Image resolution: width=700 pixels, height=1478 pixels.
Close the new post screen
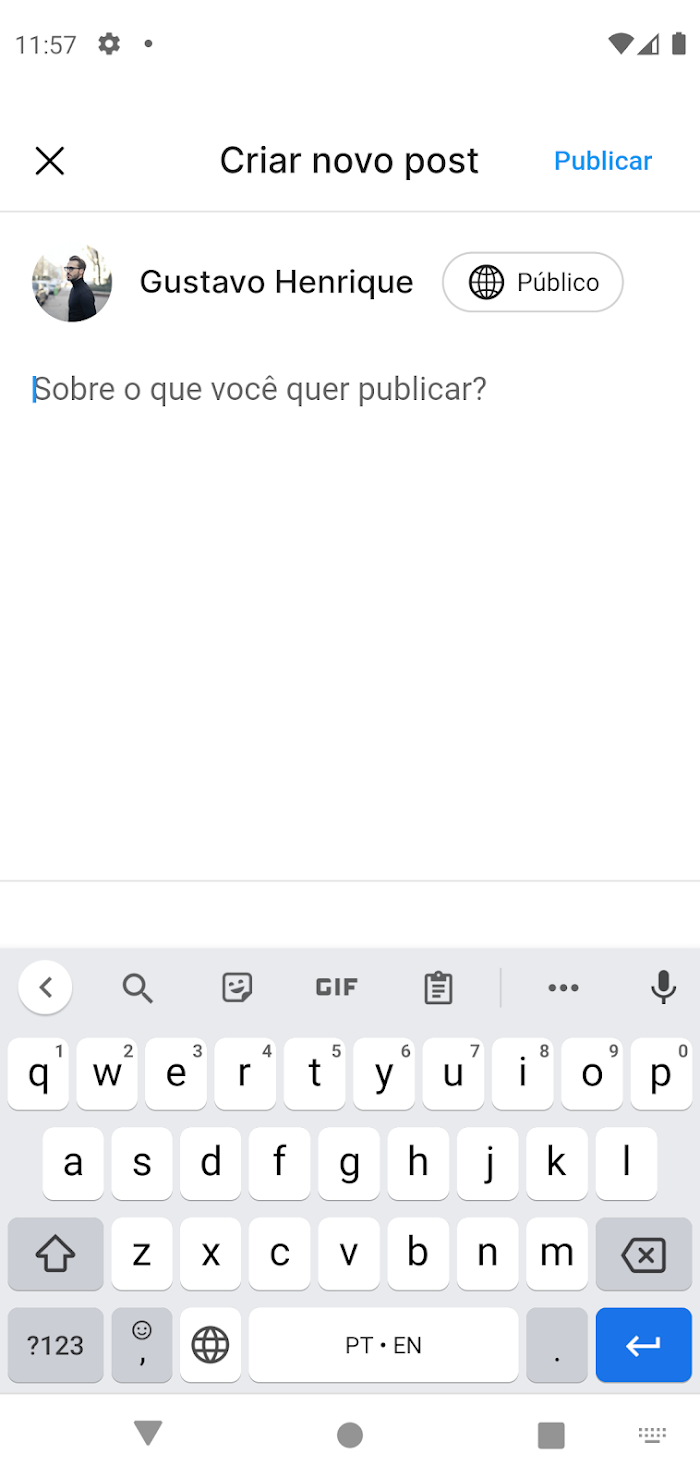pyautogui.click(x=50, y=161)
